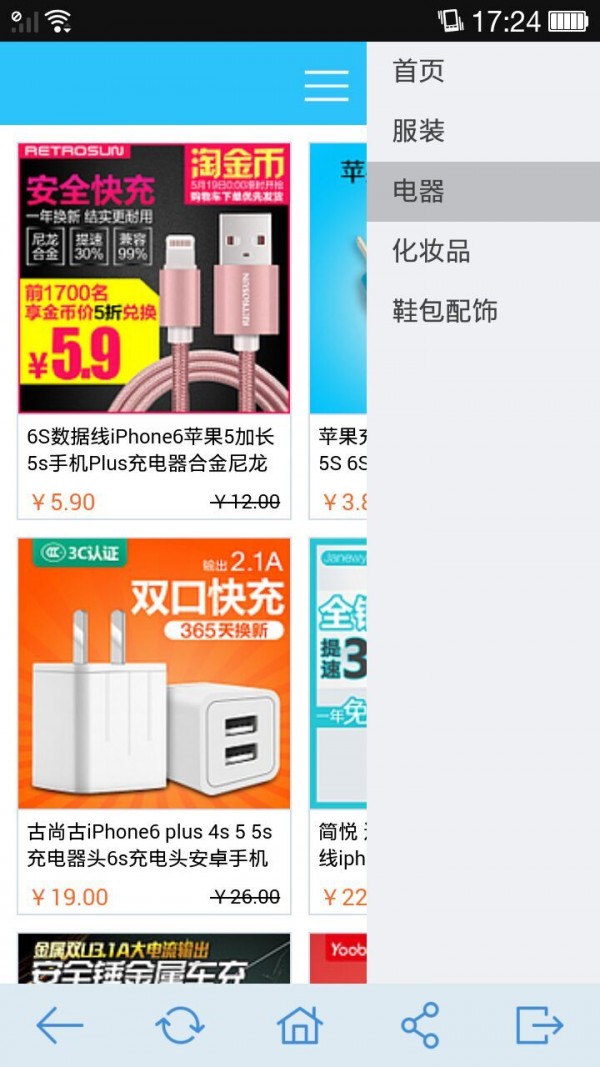Open the 6S数据线 cable product card

[154, 330]
